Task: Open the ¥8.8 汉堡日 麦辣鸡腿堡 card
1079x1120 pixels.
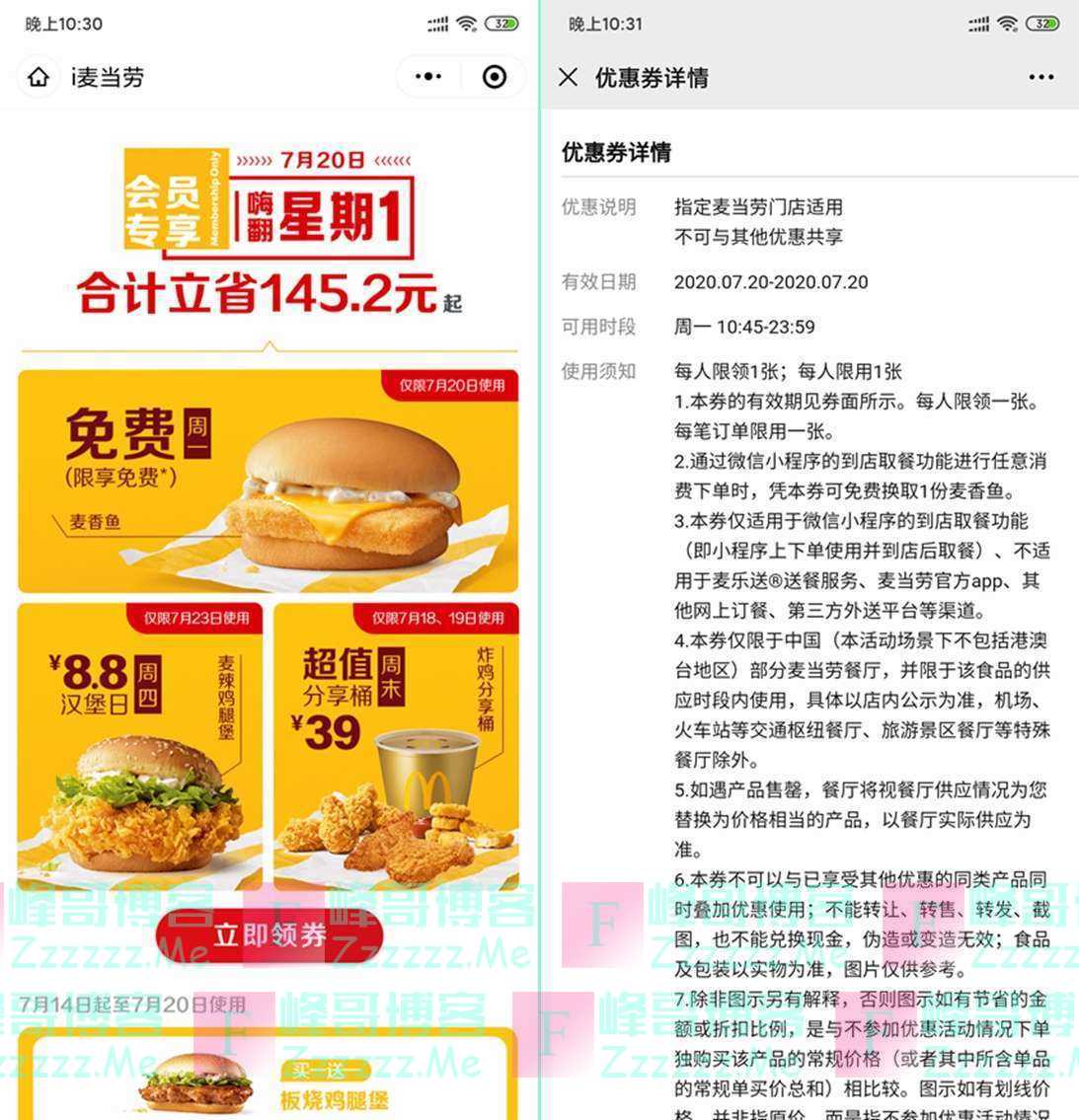Action: click(x=140, y=745)
